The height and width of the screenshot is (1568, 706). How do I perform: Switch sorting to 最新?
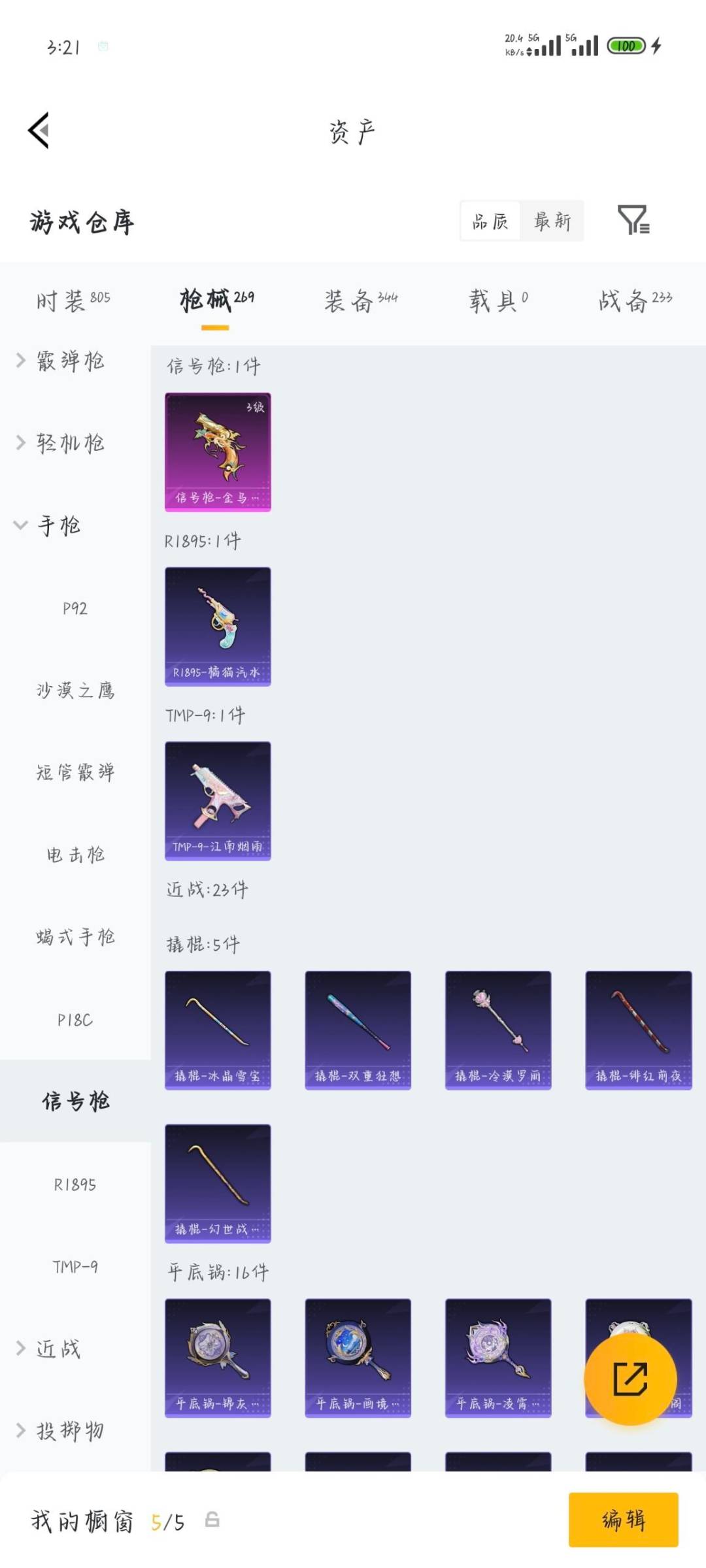pos(552,222)
